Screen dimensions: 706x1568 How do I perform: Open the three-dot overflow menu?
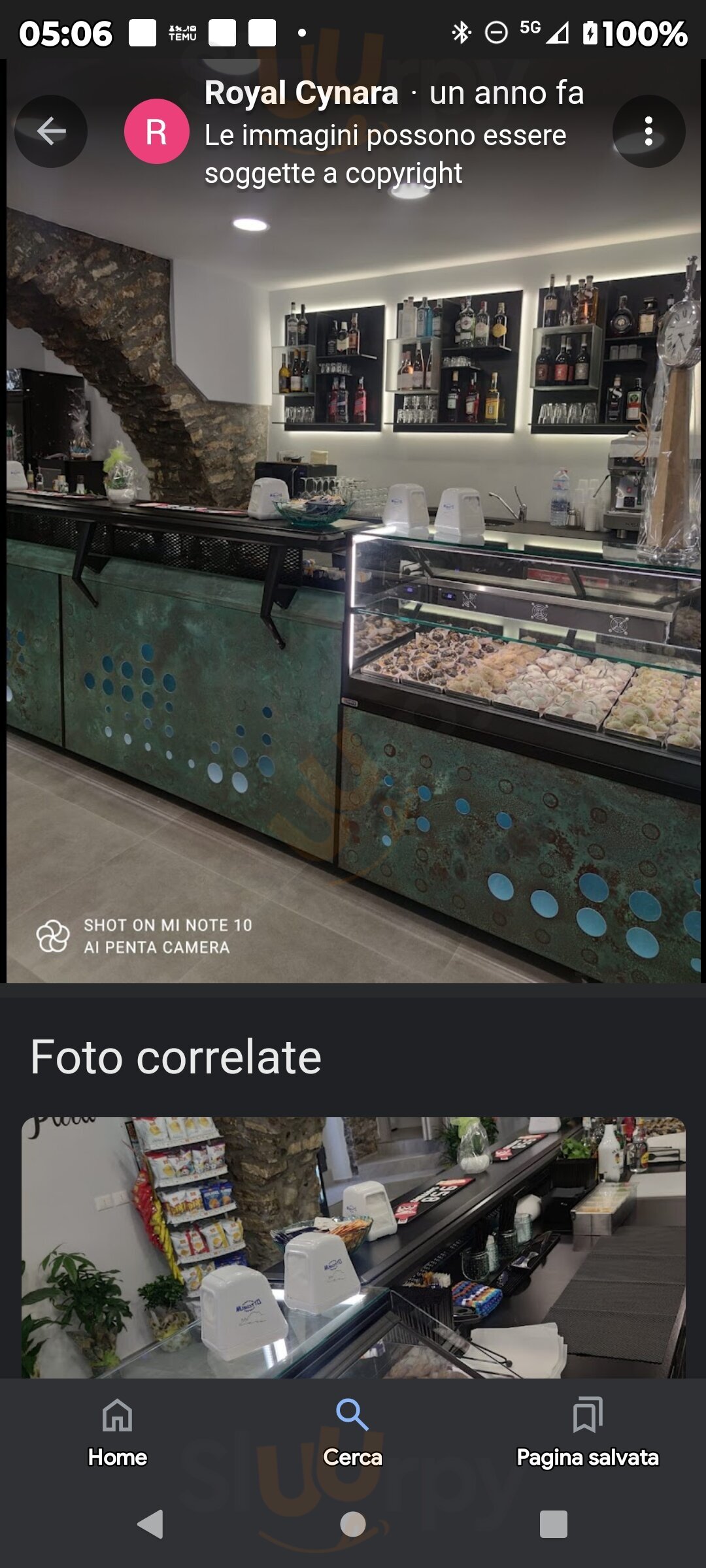click(x=648, y=131)
